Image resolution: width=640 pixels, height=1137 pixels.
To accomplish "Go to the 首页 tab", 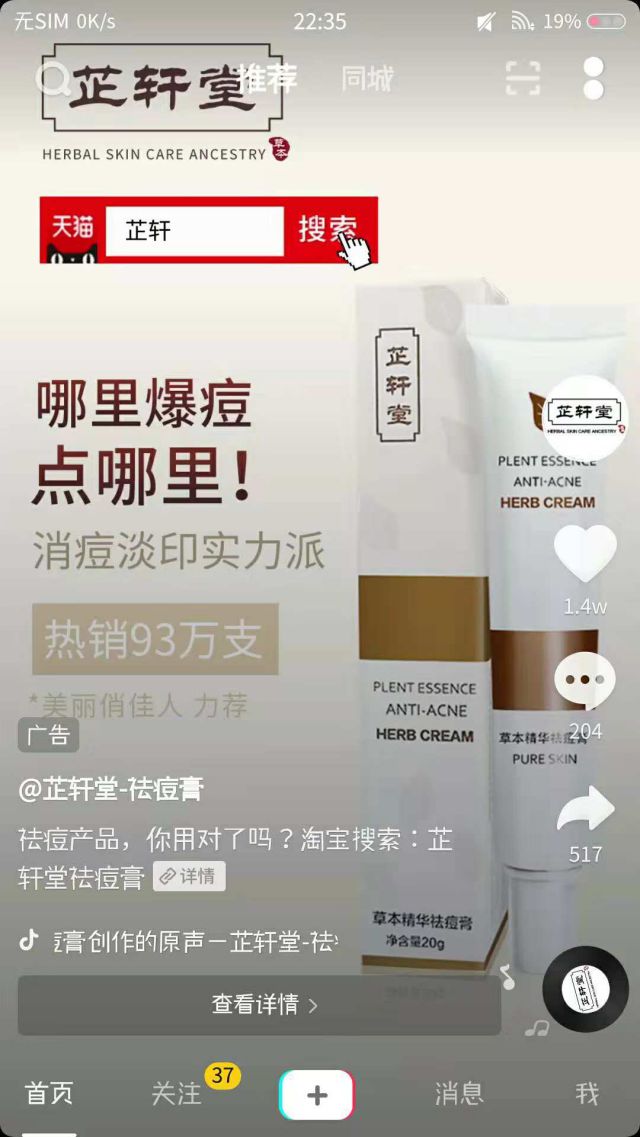I will [49, 1093].
